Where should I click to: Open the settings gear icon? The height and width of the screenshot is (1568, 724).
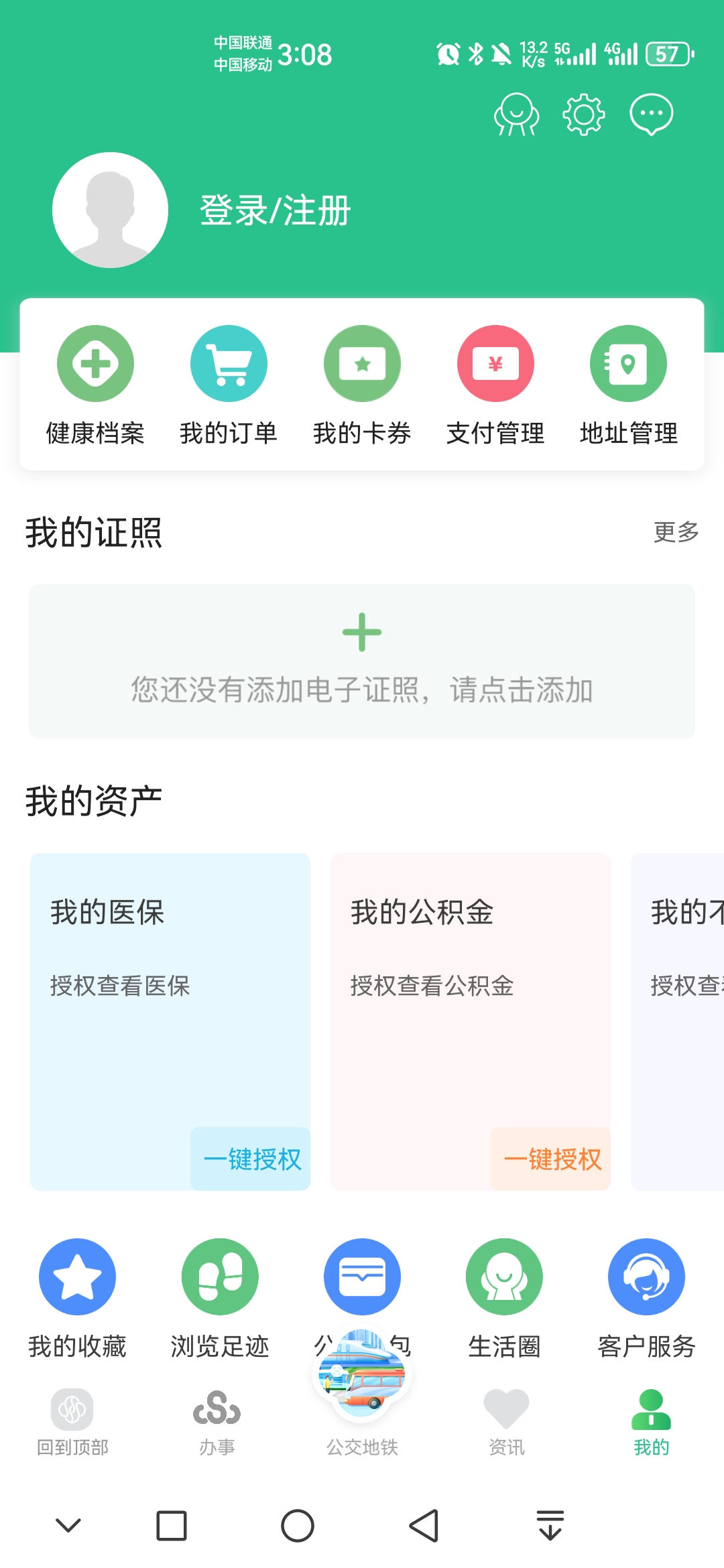(583, 115)
